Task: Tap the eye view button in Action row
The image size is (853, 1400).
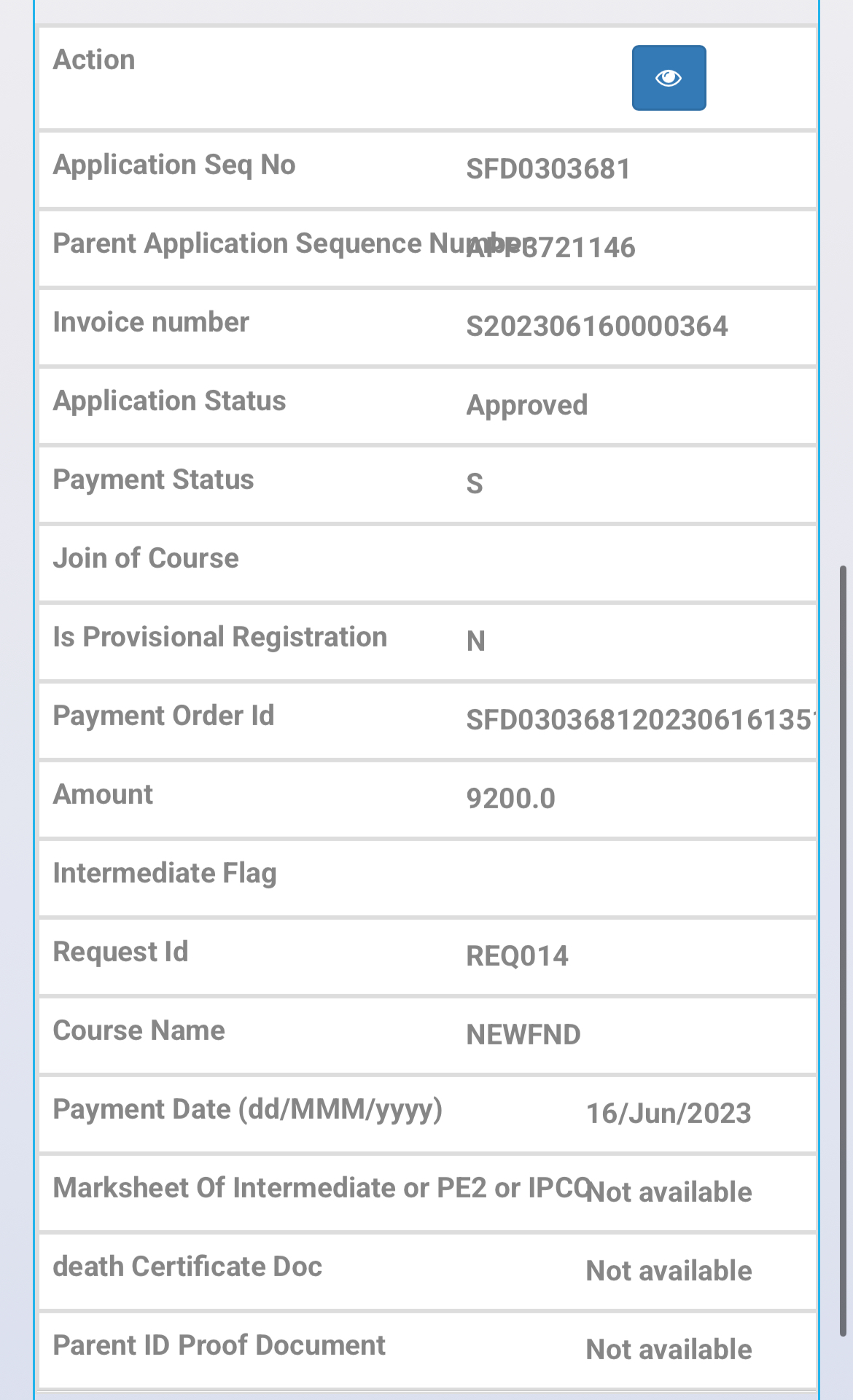Action: 669,78
